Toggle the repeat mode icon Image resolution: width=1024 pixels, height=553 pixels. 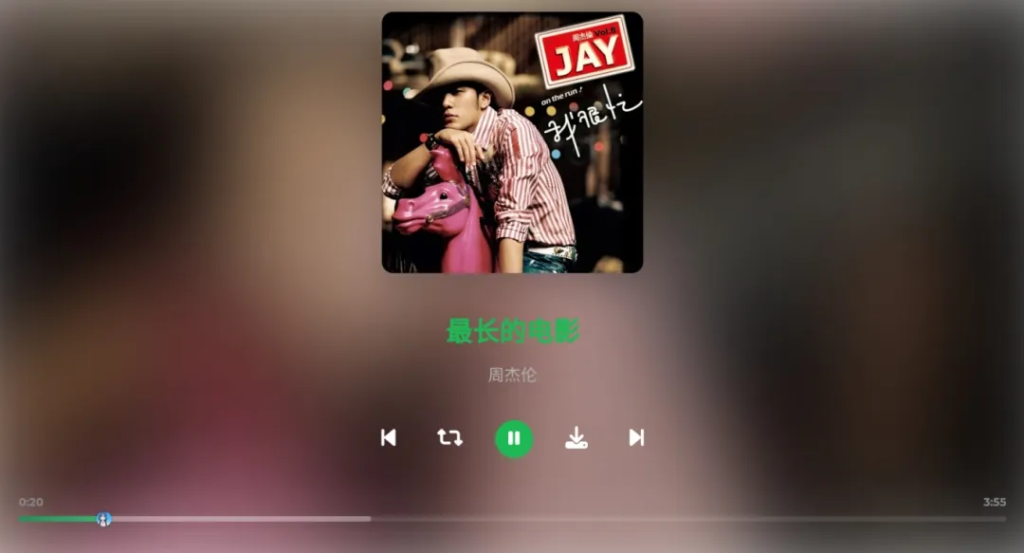coord(449,438)
